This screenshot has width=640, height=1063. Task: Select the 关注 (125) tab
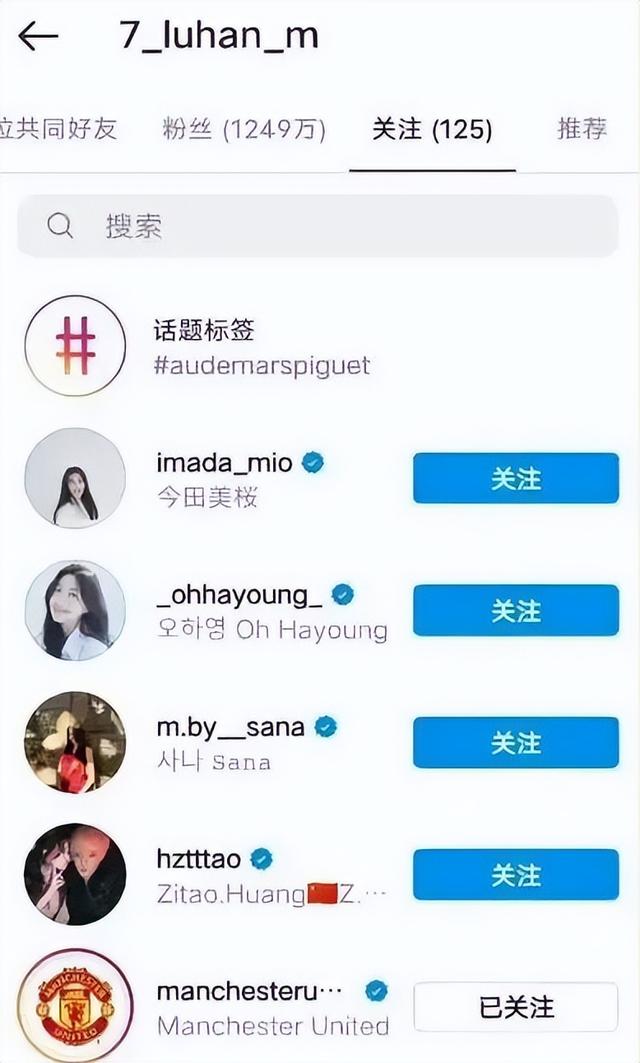pos(432,129)
